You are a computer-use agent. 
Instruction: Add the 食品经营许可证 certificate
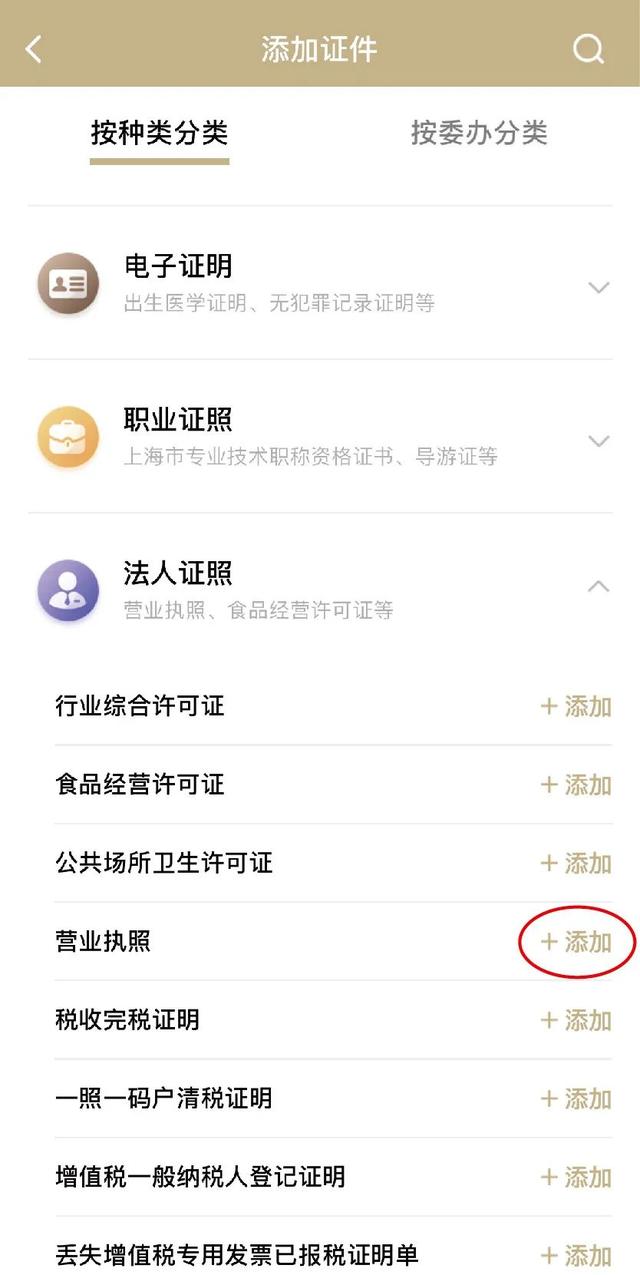click(x=576, y=785)
